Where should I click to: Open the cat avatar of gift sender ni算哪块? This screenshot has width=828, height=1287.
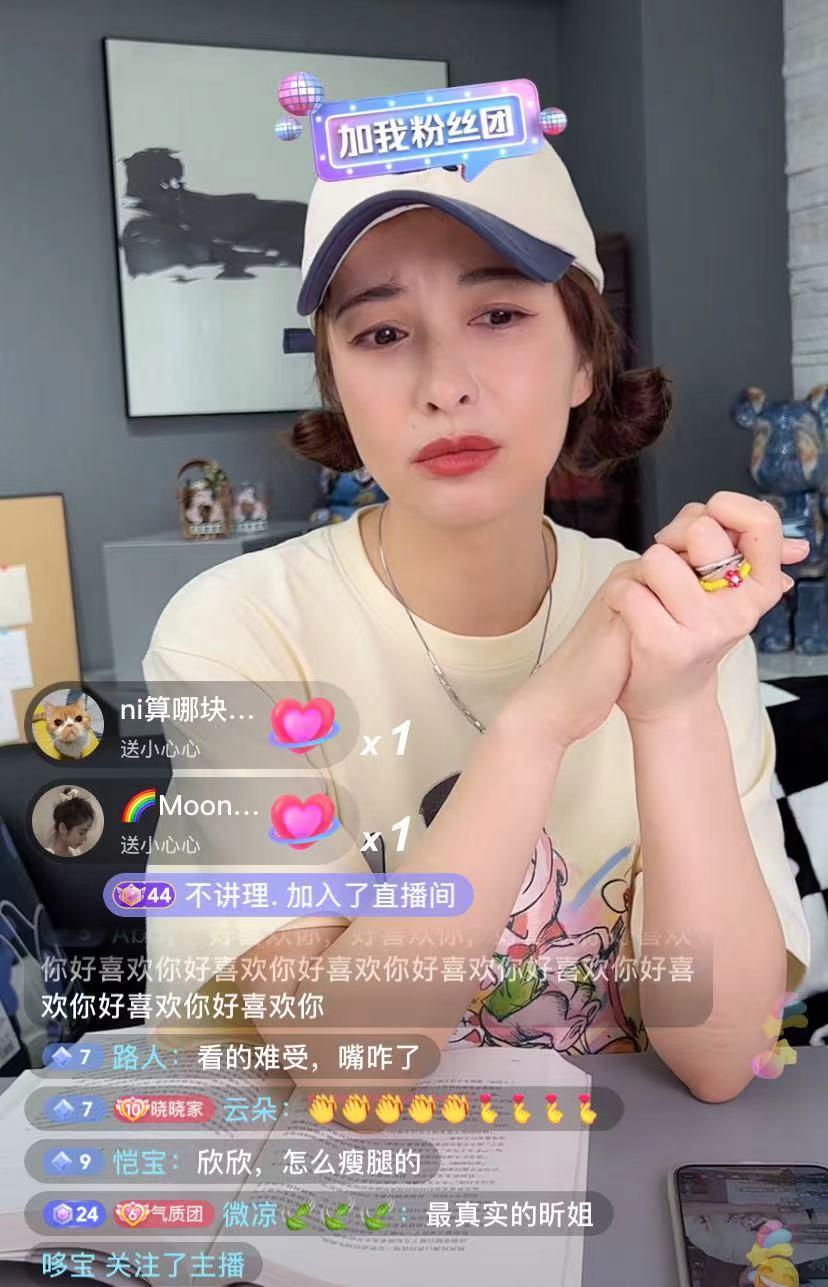pyautogui.click(x=67, y=724)
